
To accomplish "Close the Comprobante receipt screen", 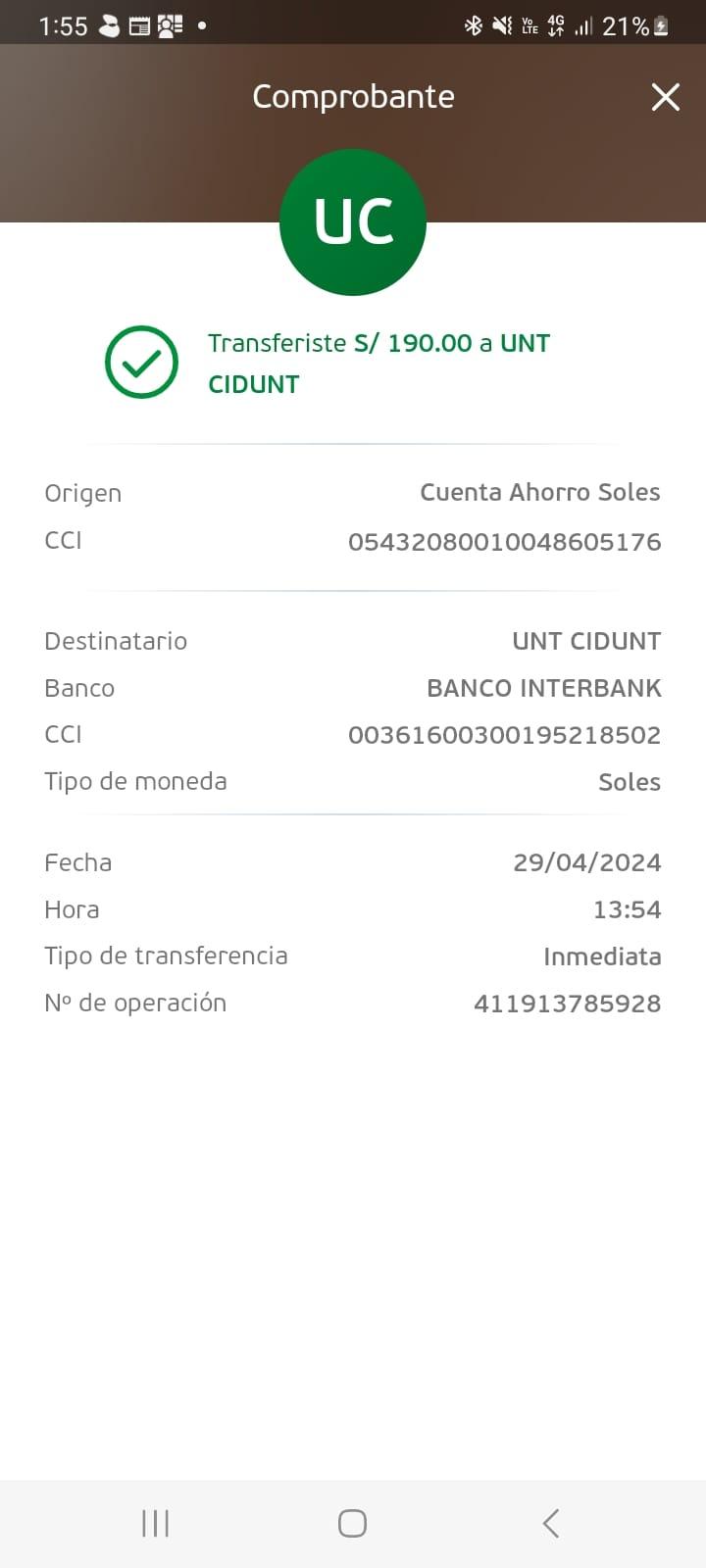I will tap(666, 97).
